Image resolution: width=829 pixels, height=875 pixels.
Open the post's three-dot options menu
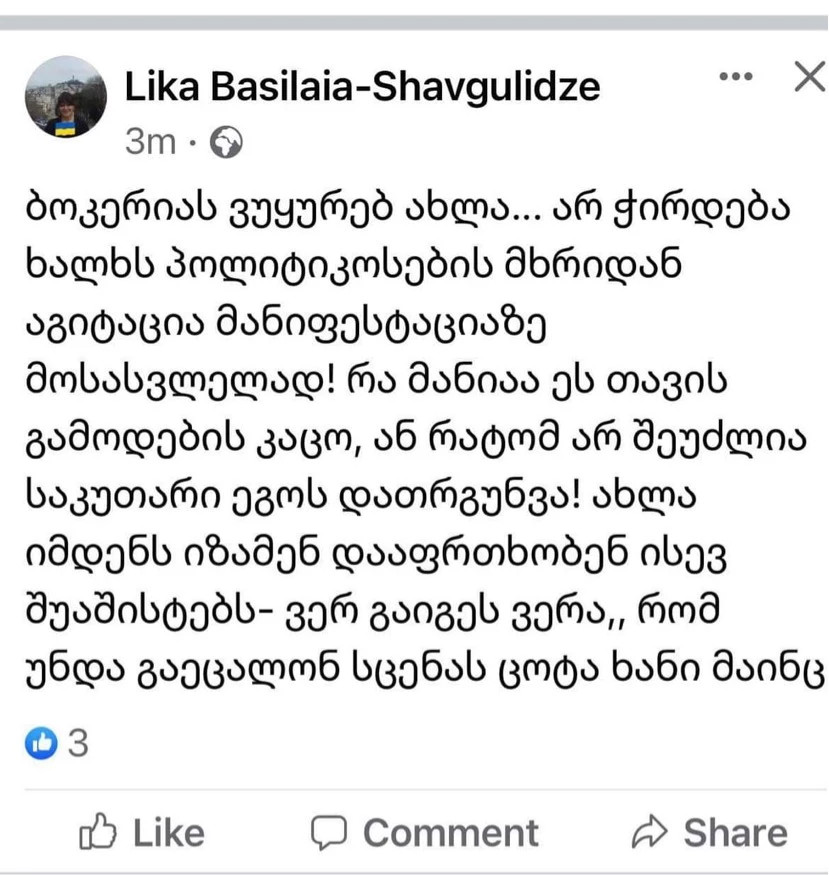(736, 77)
